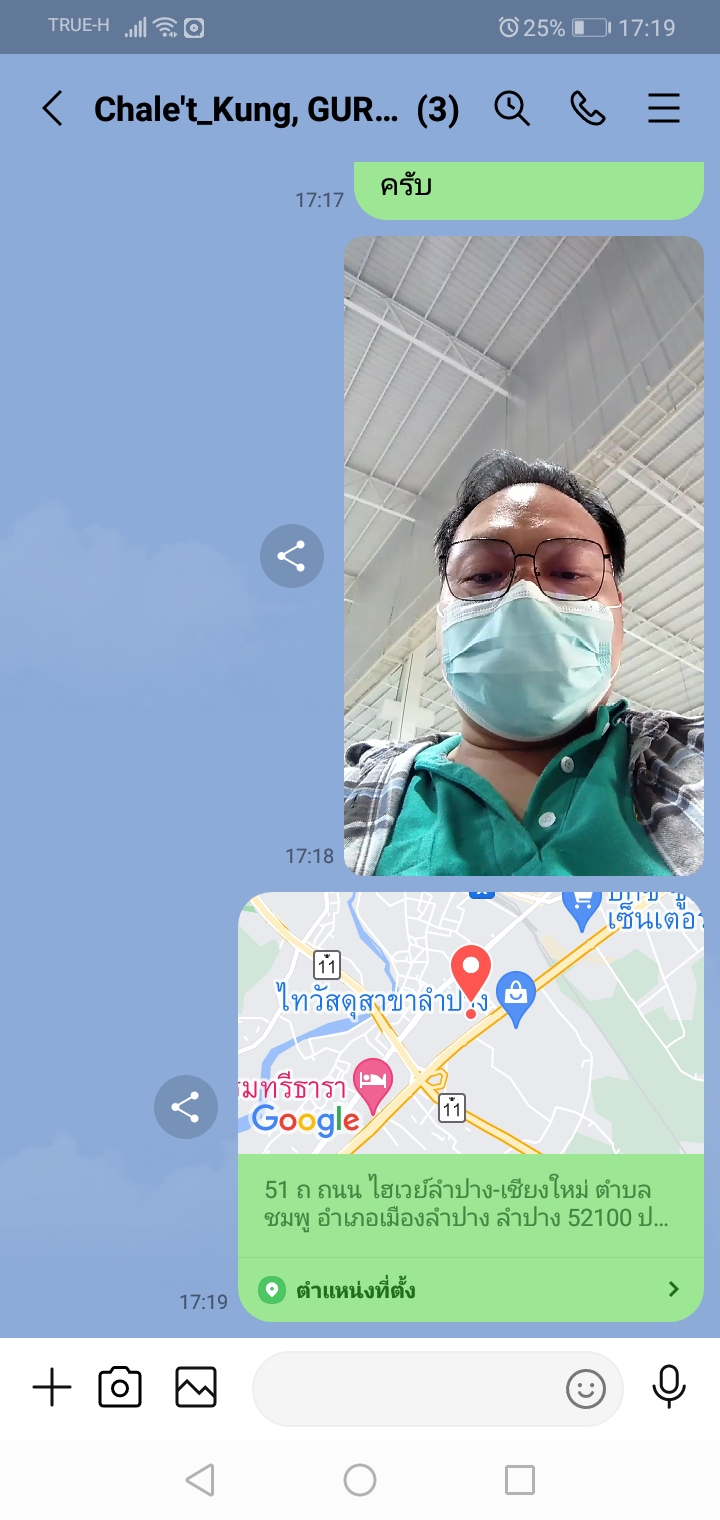Launch the camera to take a photo
Viewport: 720px width, 1520px height.
[x=120, y=1388]
